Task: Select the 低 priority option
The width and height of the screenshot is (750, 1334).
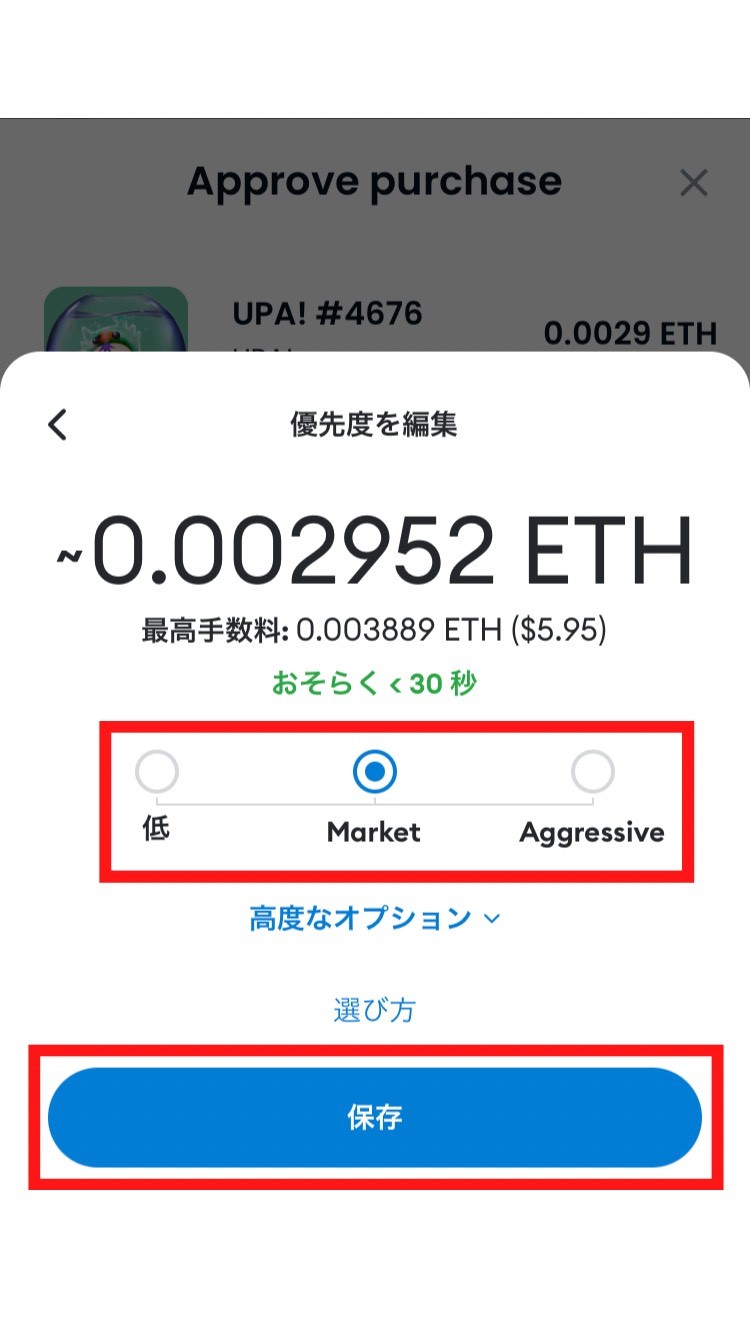Action: tap(157, 772)
